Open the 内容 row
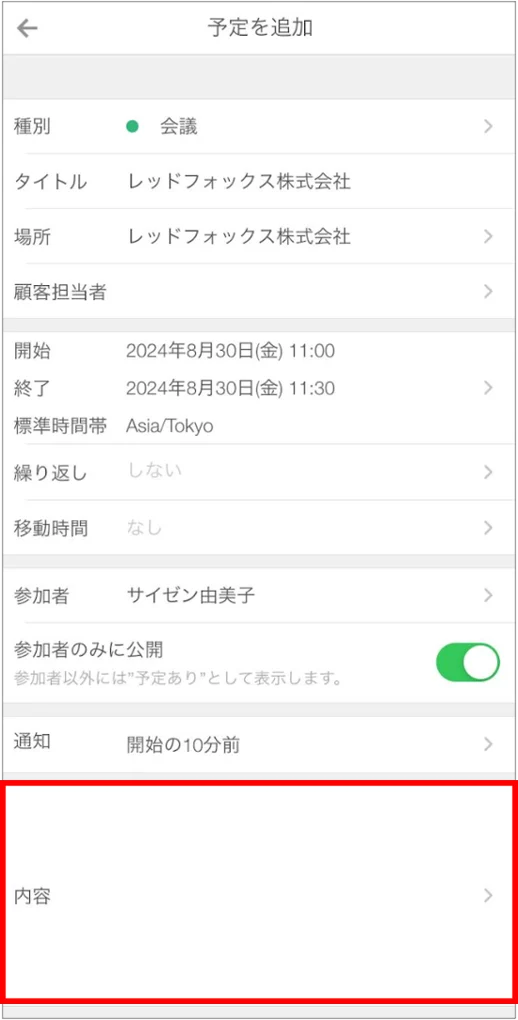518x1020 pixels. click(259, 895)
